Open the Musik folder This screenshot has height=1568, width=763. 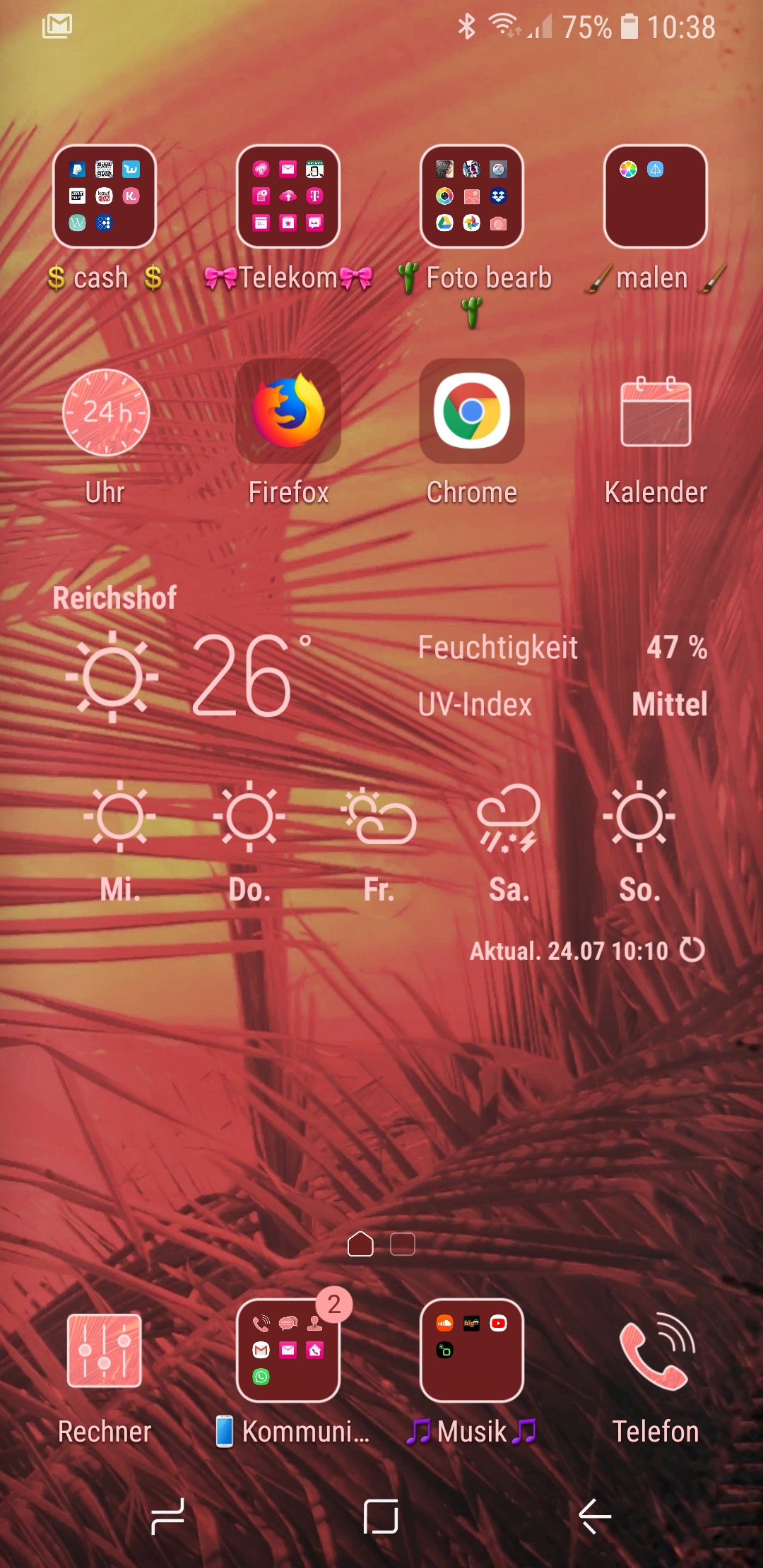[x=472, y=1350]
